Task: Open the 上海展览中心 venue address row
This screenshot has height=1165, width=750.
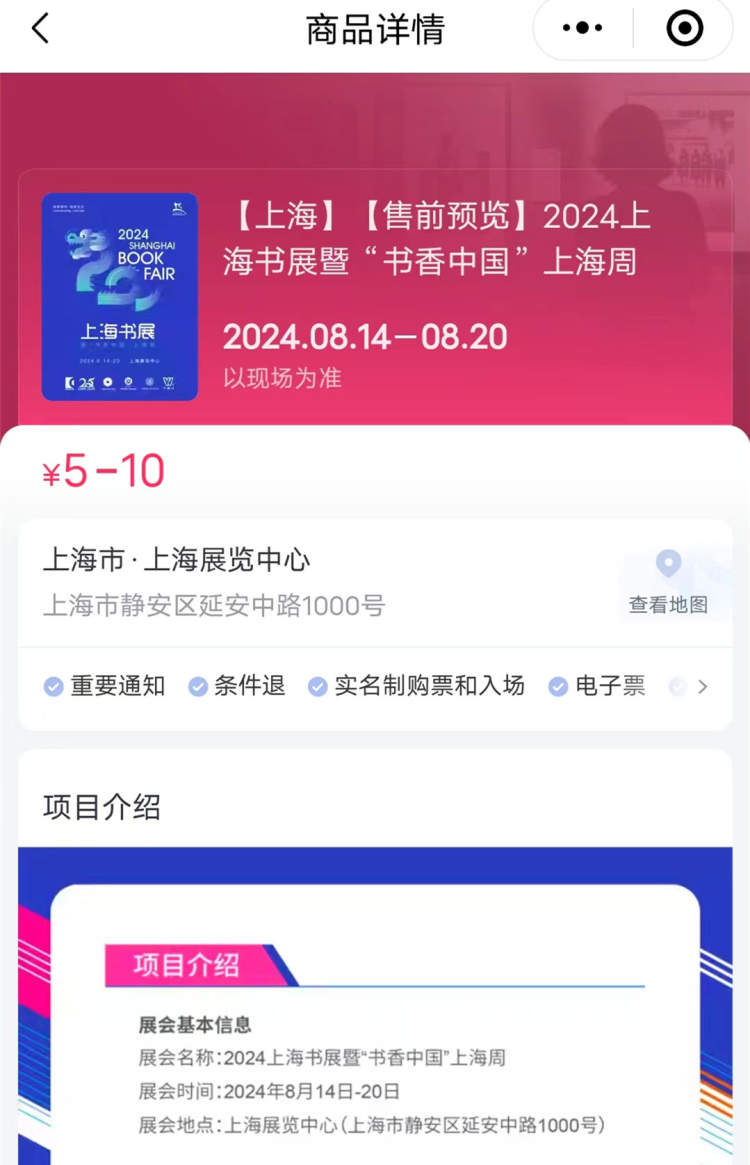Action: coord(300,582)
